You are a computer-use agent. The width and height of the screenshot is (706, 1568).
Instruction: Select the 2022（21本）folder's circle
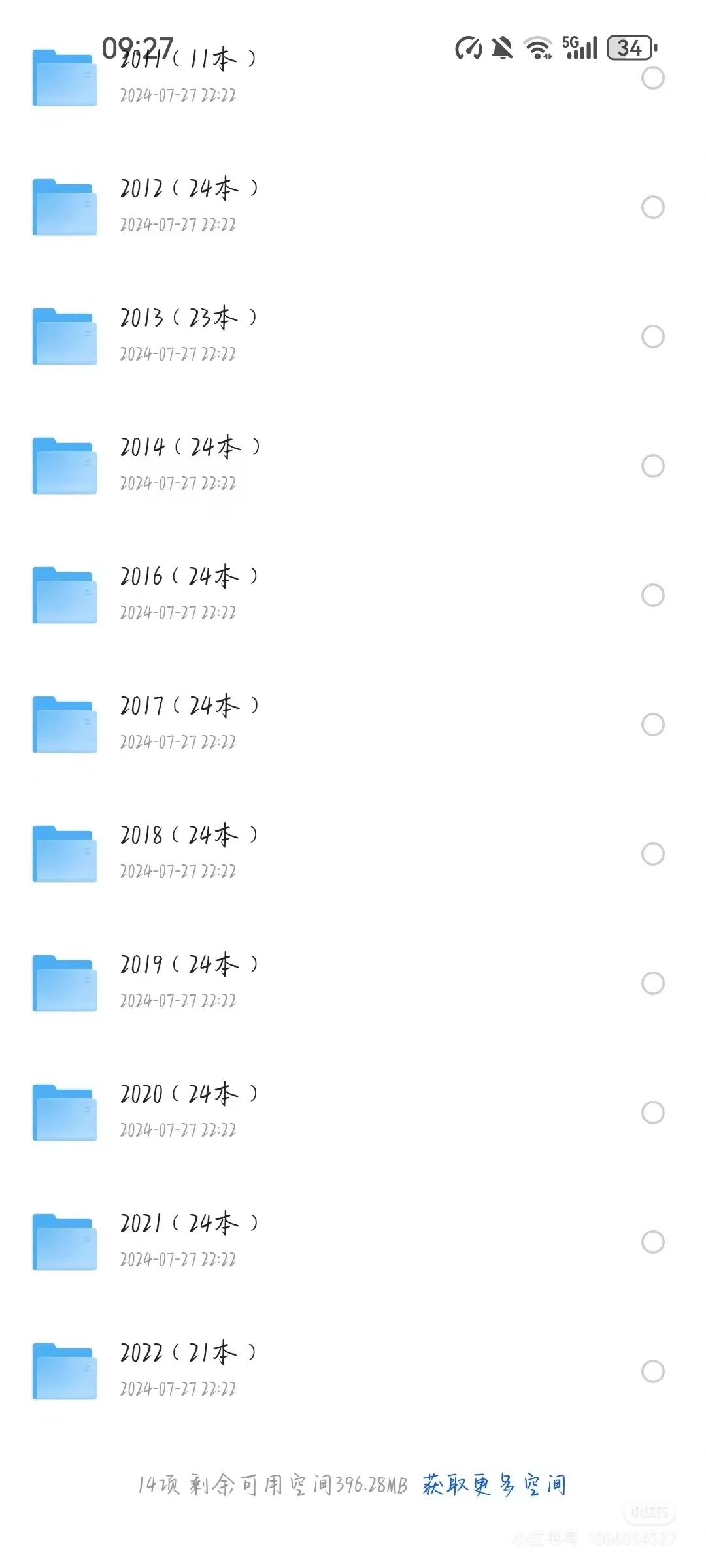coord(652,1371)
